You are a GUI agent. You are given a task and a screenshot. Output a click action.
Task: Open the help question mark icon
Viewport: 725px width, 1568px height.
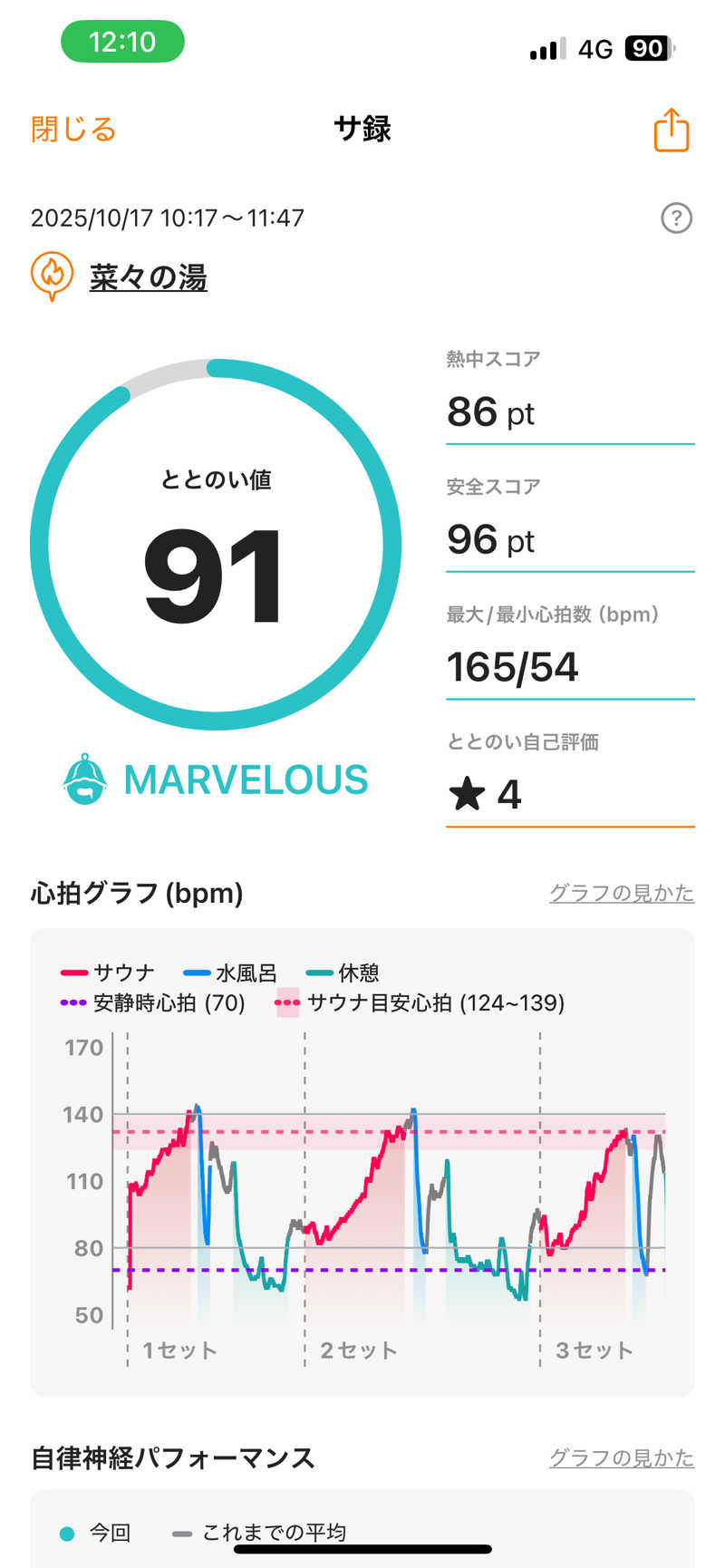676,218
